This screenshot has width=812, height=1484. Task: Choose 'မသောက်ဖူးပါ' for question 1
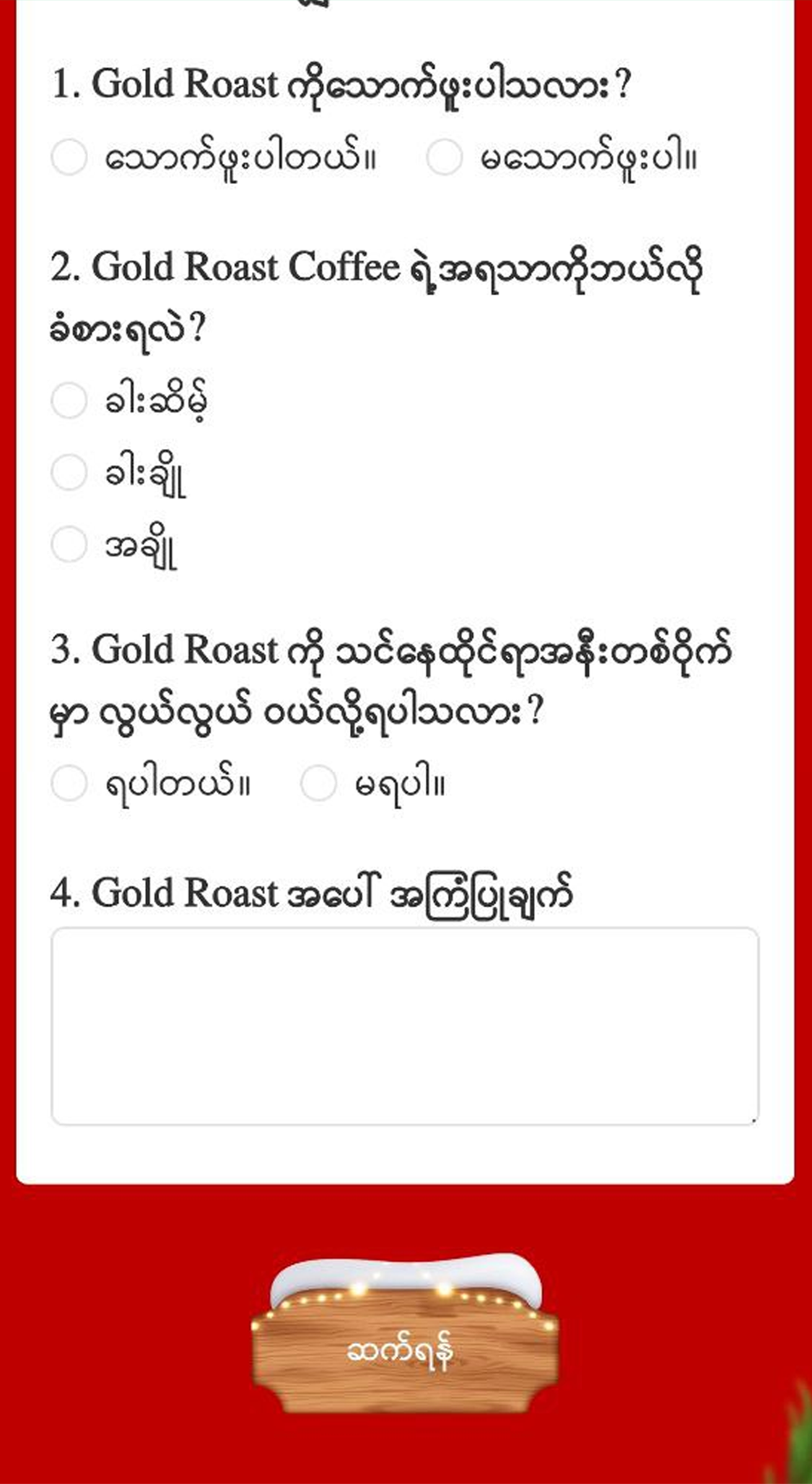444,157
